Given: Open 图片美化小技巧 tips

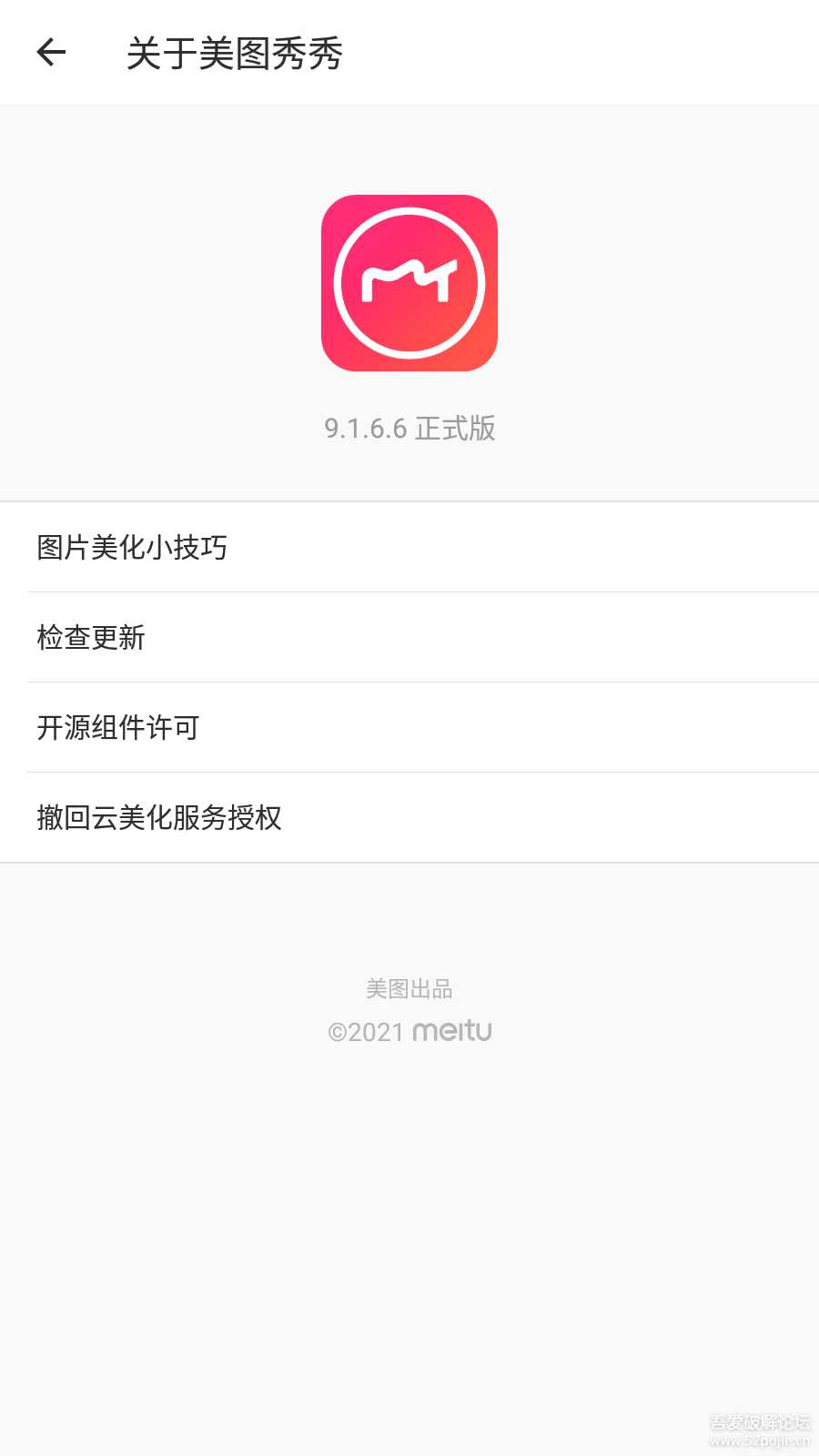Looking at the screenshot, I should (133, 547).
